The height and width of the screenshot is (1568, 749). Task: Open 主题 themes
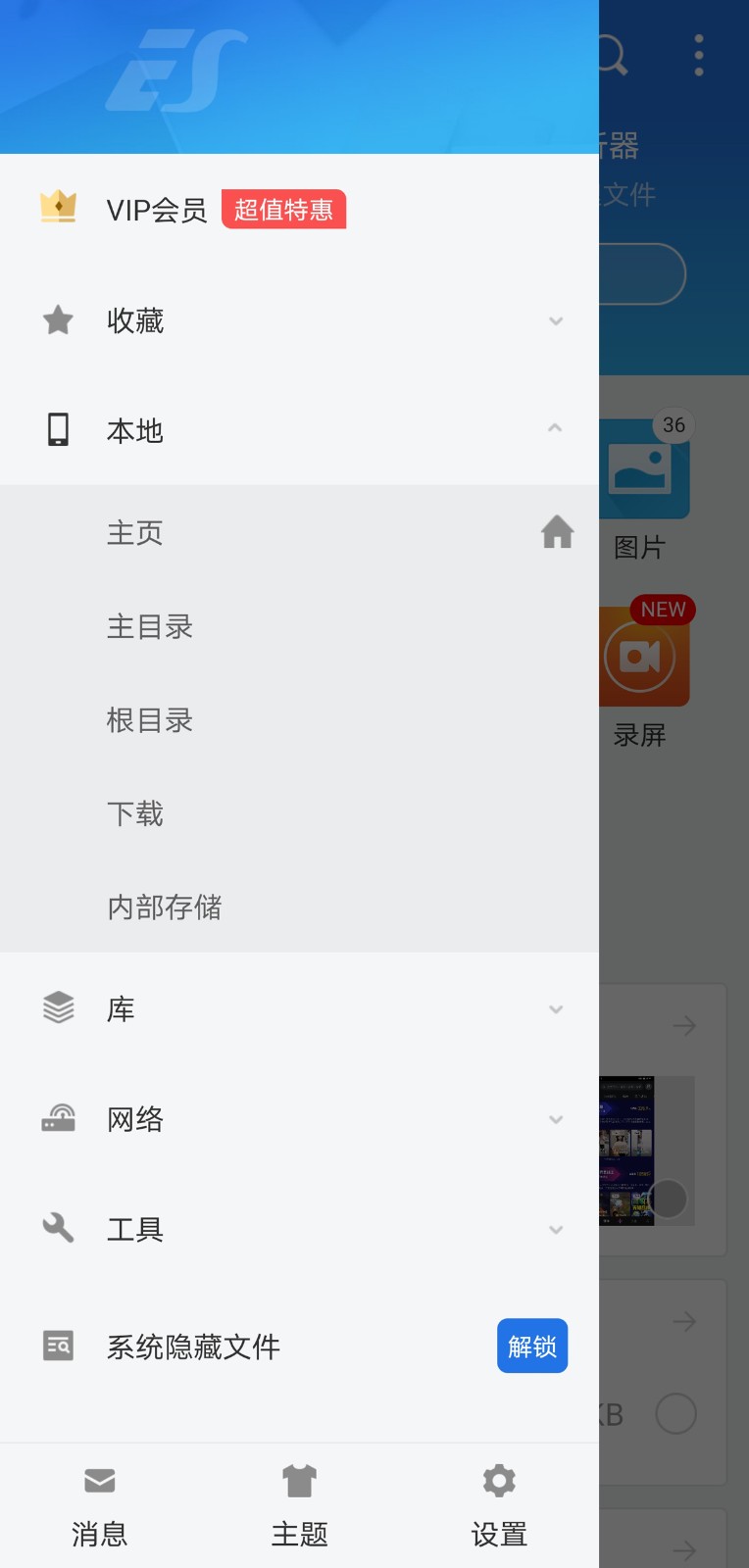tap(299, 1506)
